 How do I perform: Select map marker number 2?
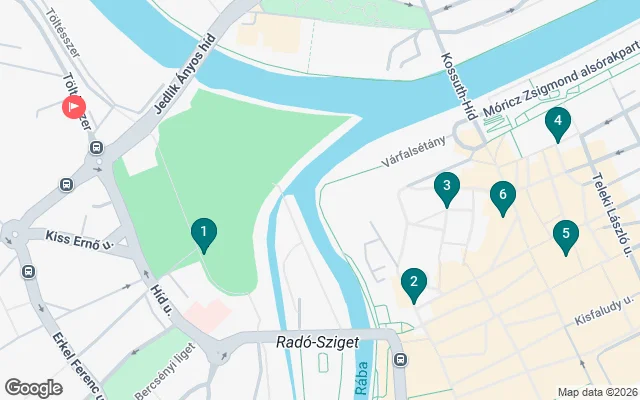[x=413, y=283]
